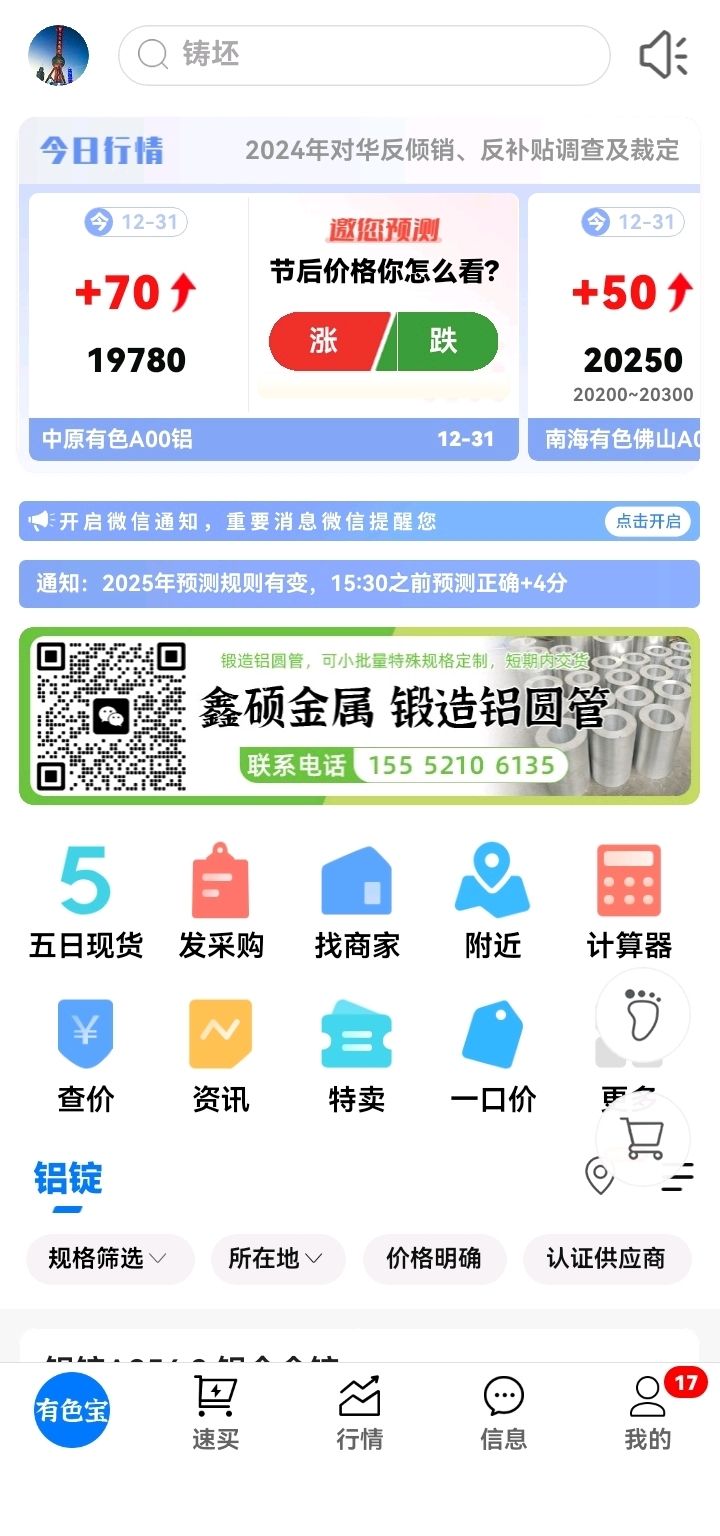Image resolution: width=720 pixels, height=1536 pixels.
Task: Tap the speaker sound icon
Action: click(664, 55)
